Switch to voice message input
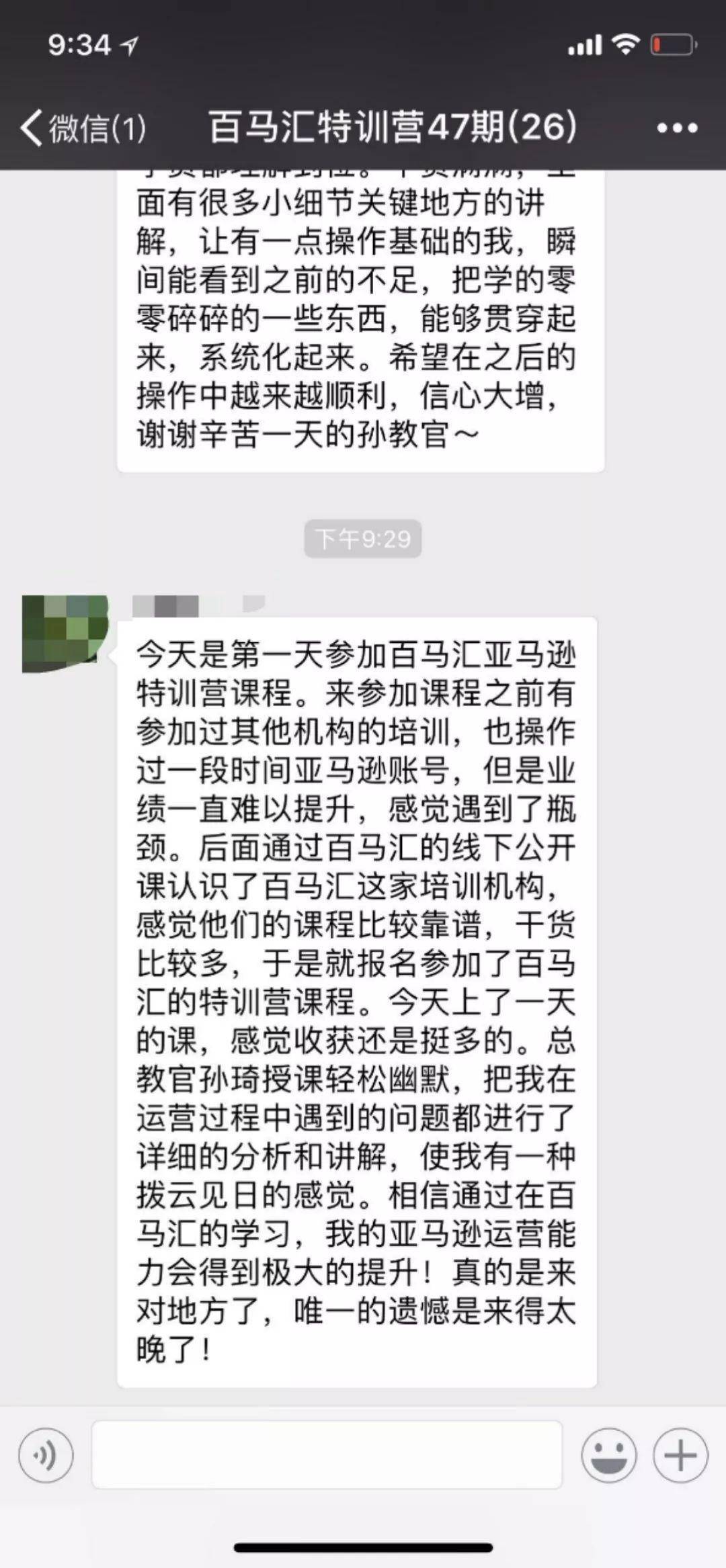This screenshot has height=1568, width=726. click(x=46, y=1456)
